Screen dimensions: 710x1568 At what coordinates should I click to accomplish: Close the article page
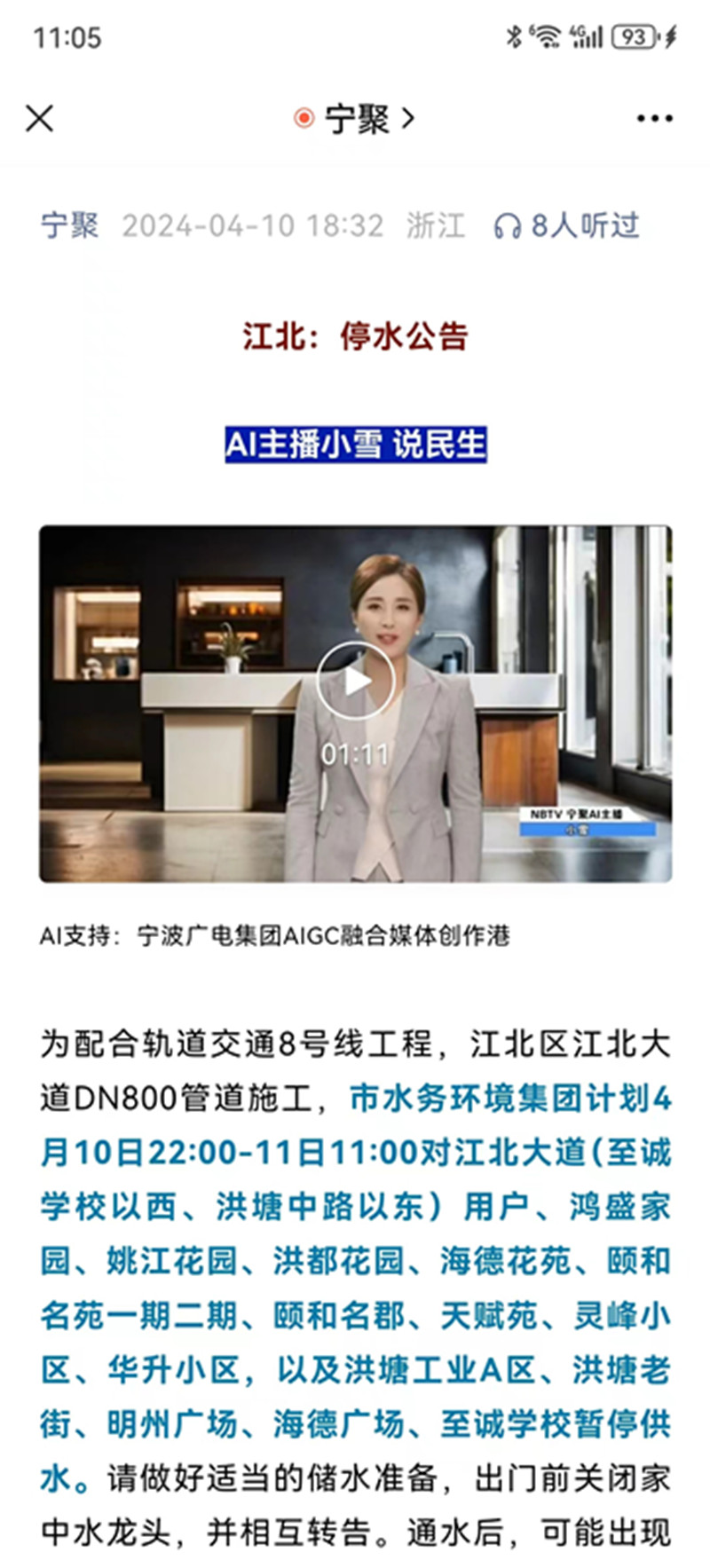pos(39,118)
